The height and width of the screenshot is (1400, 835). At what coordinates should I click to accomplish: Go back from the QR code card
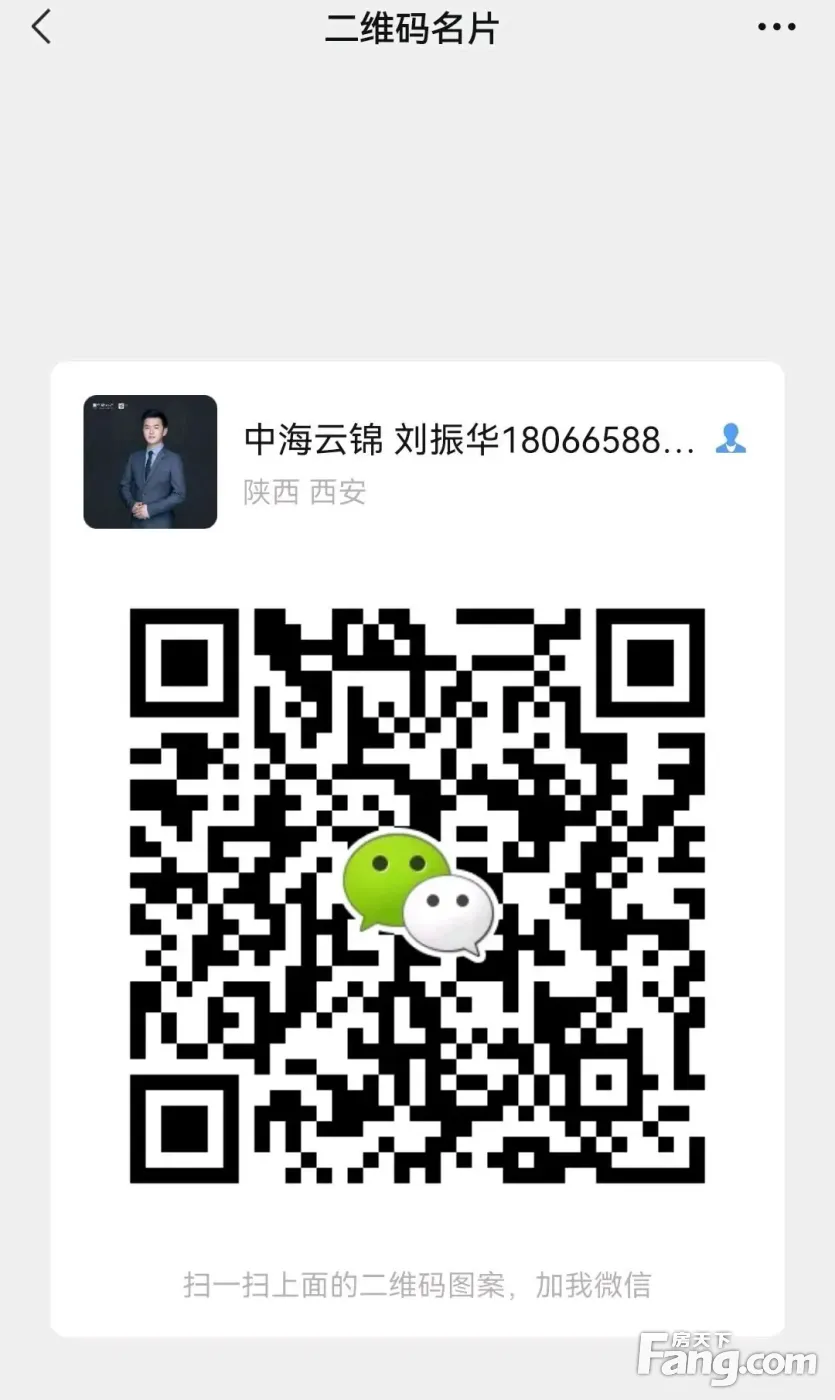[x=41, y=27]
